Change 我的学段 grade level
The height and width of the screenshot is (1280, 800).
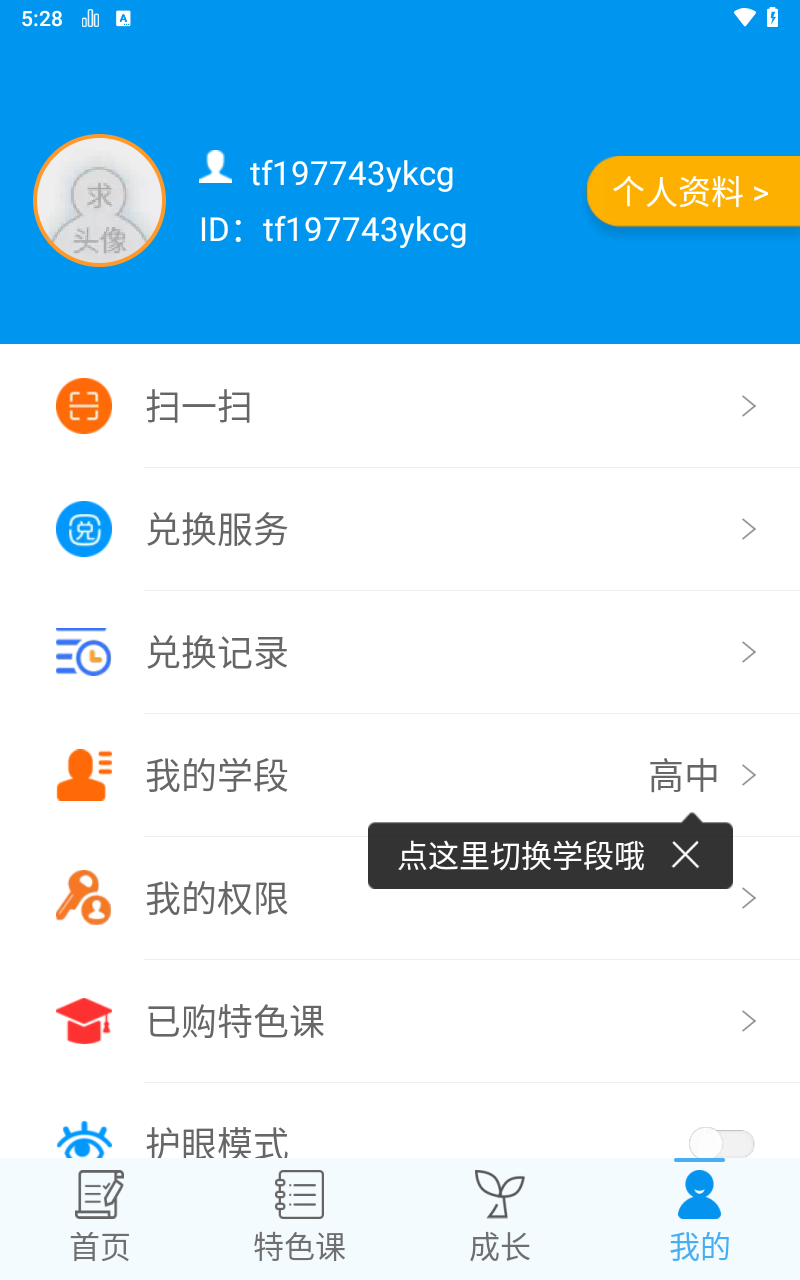click(400, 775)
